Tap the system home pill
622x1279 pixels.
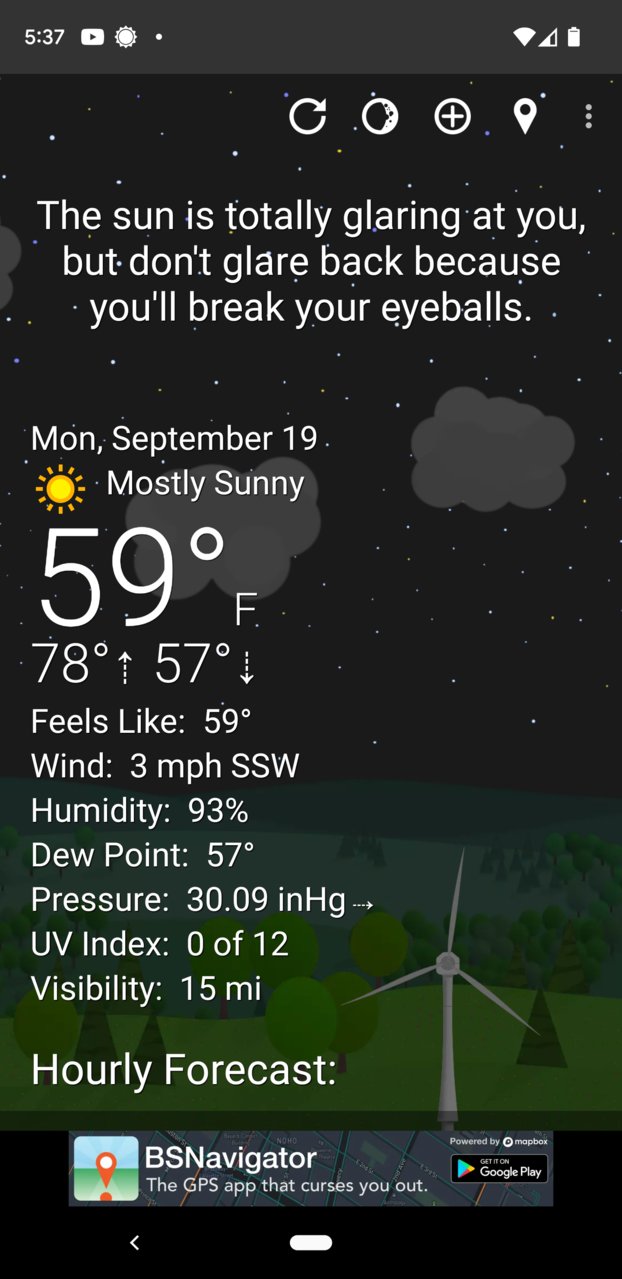(x=311, y=1242)
